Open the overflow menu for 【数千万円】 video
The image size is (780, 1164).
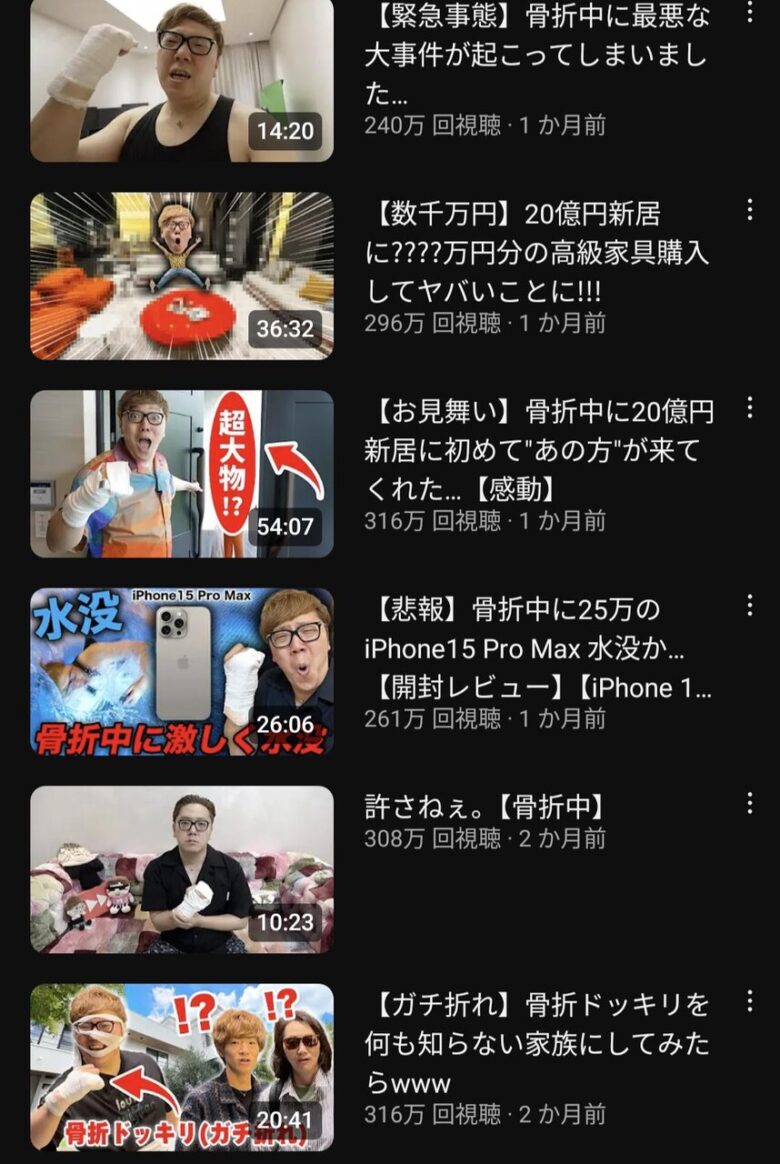click(749, 210)
